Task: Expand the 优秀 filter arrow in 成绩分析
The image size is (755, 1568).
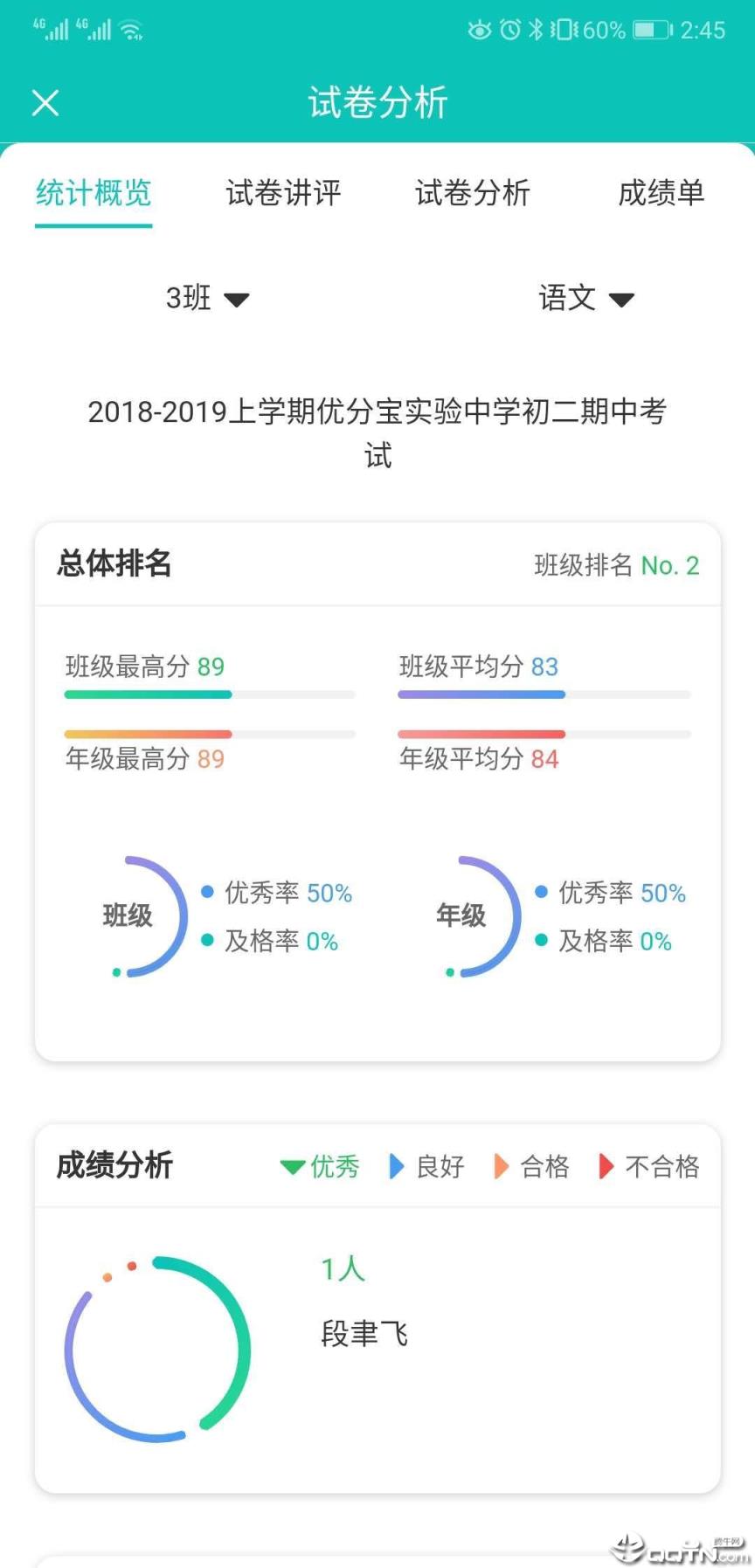Action: point(290,1166)
